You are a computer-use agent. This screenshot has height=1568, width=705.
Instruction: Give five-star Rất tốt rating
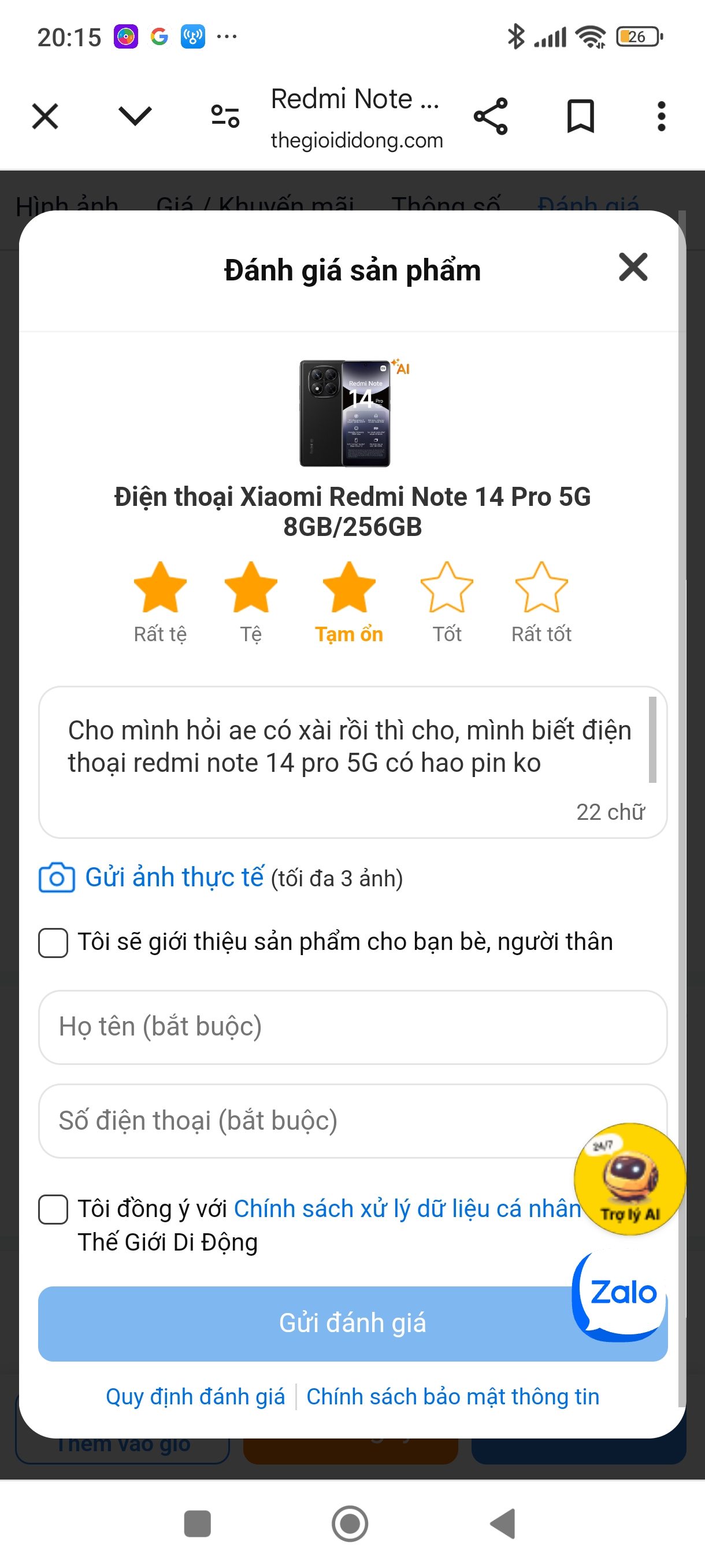tap(541, 588)
